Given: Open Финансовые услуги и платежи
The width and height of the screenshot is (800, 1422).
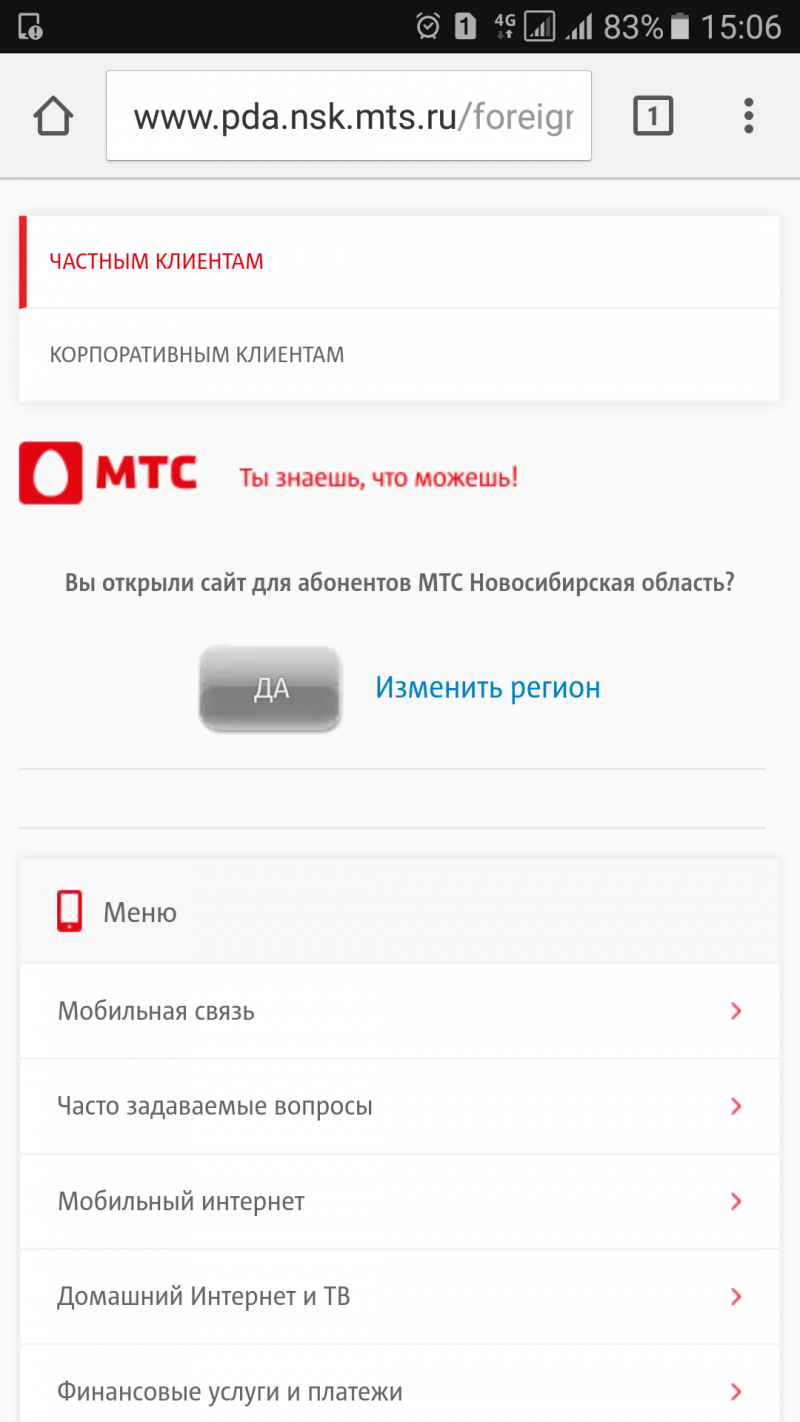Looking at the screenshot, I should click(399, 1384).
